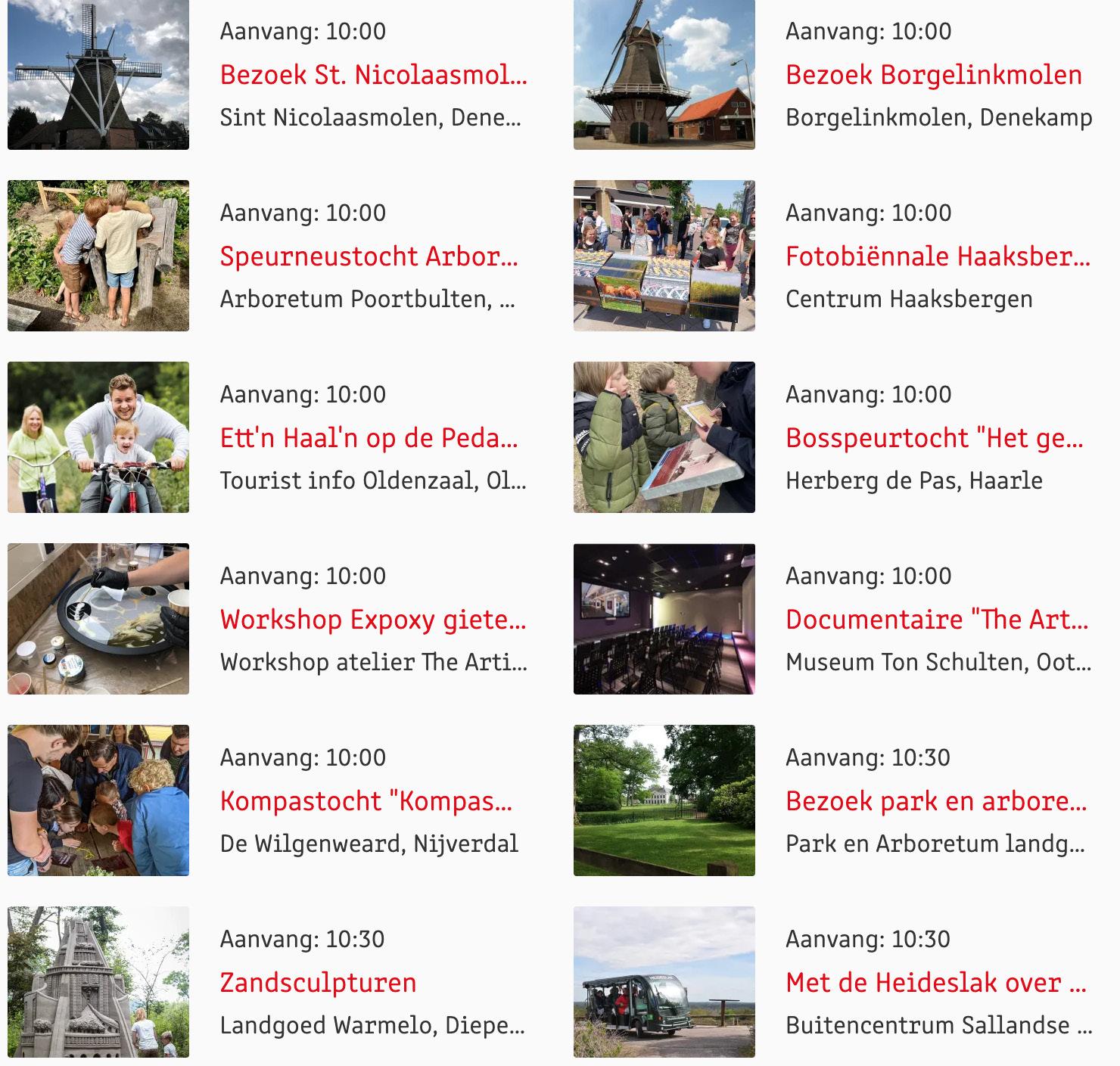This screenshot has width=1120, height=1066.
Task: Open the Borgelinkmolen windmill photo
Action: pos(664,73)
